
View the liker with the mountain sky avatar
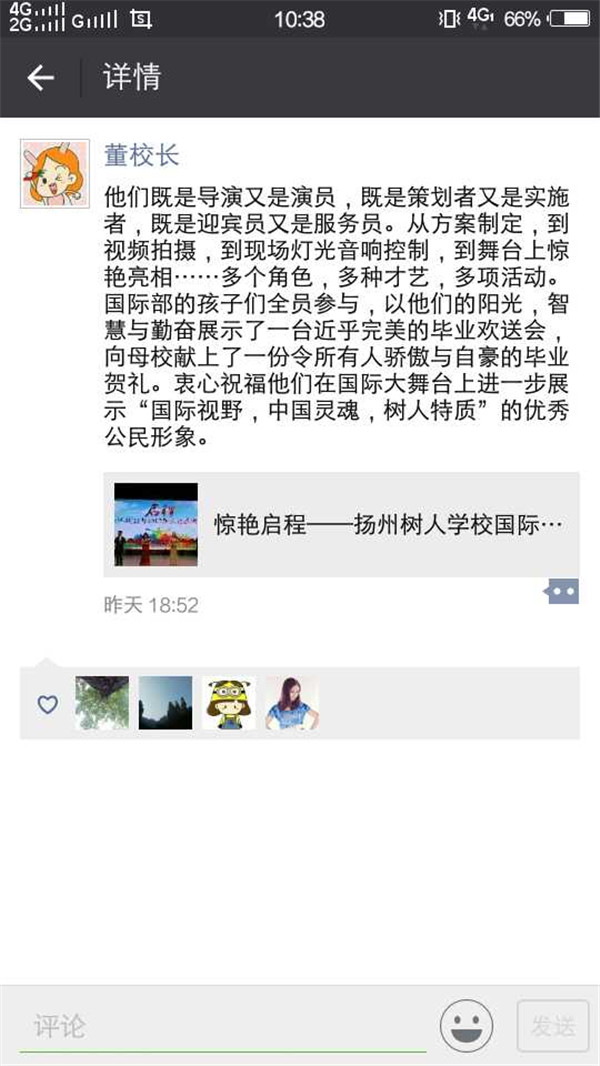tap(165, 703)
